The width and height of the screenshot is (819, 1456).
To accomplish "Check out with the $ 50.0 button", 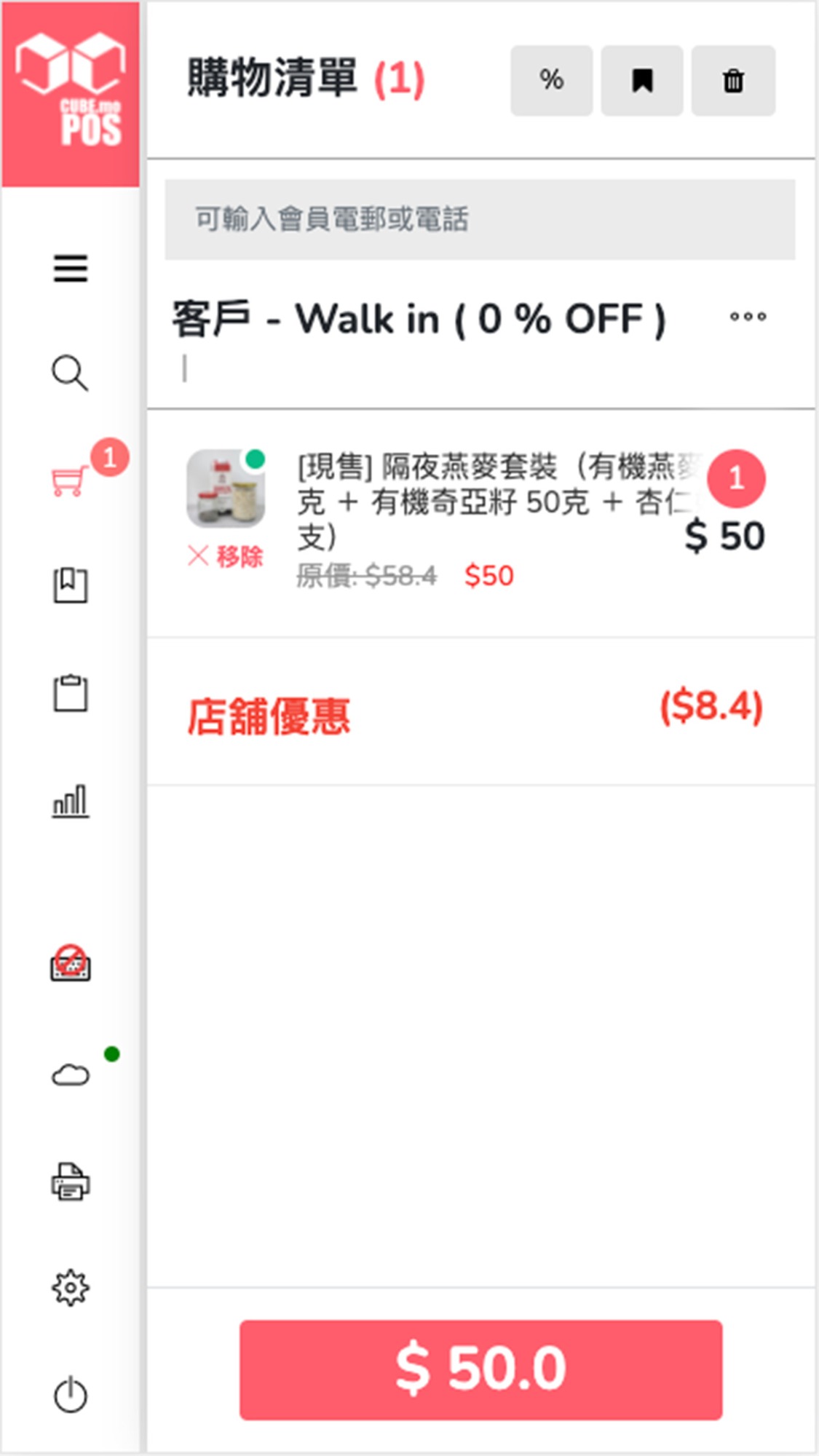I will [x=480, y=1369].
